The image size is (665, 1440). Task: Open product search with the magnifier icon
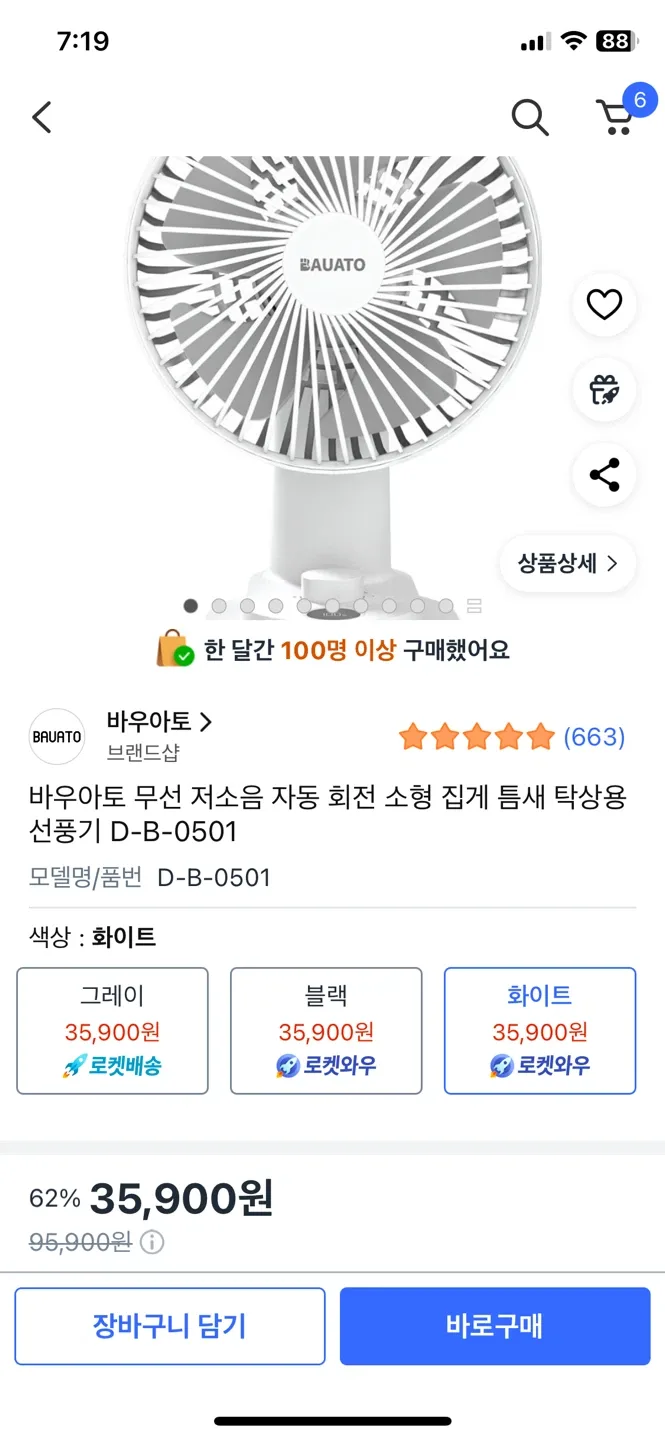pos(530,118)
